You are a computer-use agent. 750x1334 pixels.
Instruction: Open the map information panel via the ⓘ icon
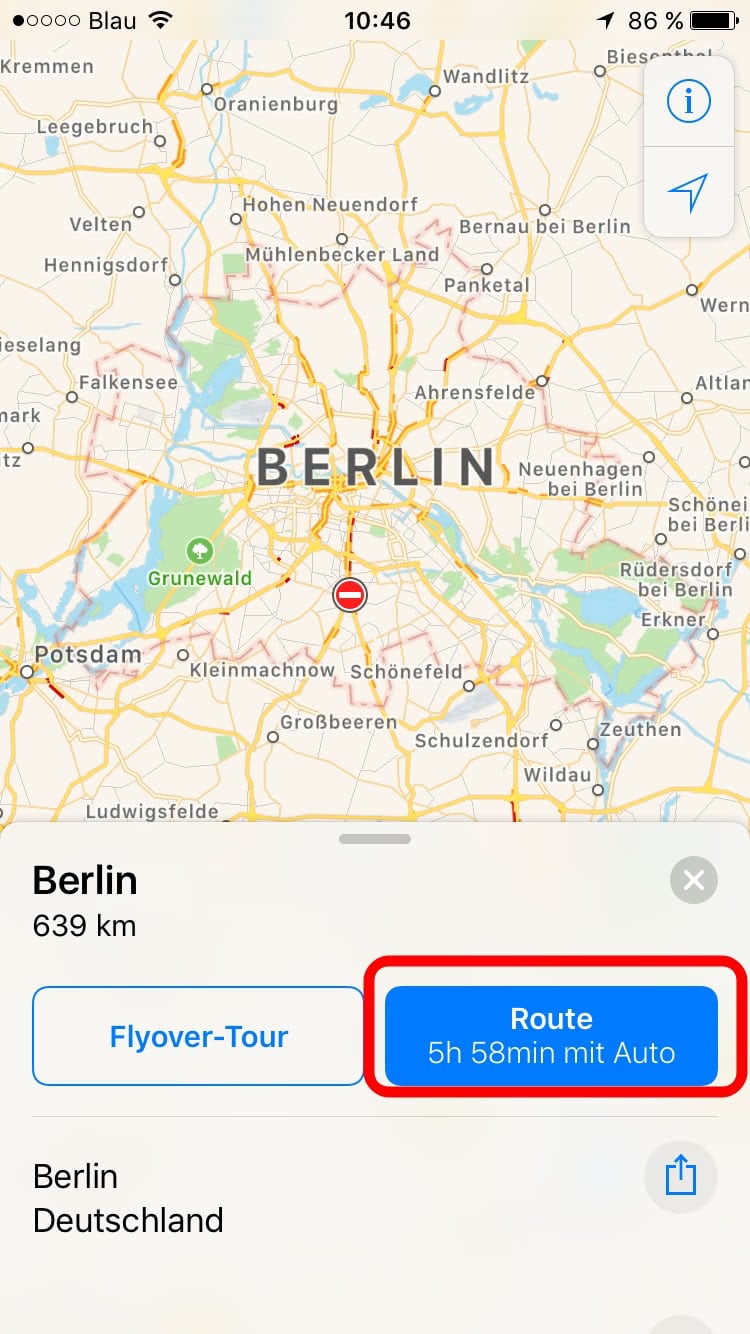[688, 100]
